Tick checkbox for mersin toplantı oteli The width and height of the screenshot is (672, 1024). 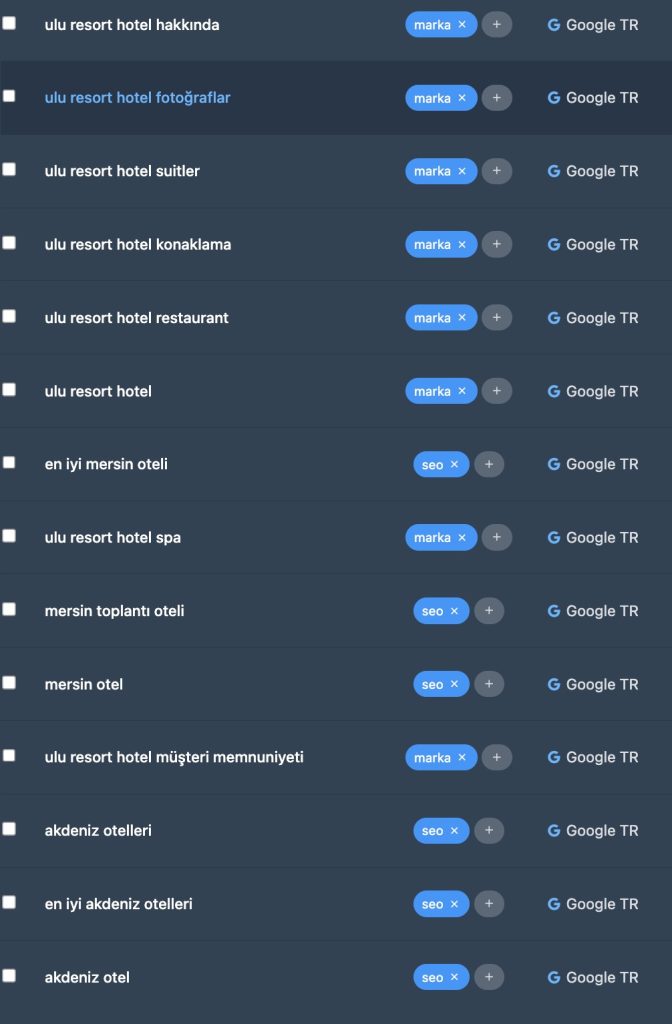point(9,609)
